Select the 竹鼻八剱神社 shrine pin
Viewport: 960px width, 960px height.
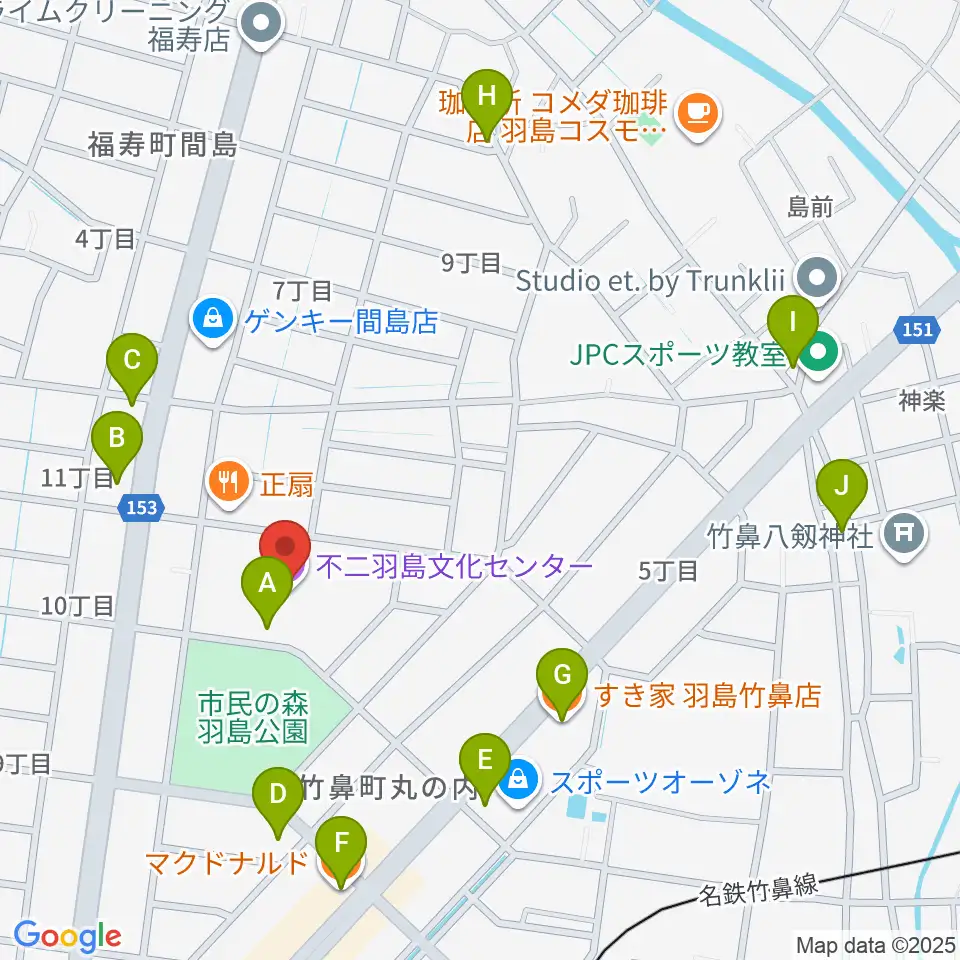pos(905,535)
